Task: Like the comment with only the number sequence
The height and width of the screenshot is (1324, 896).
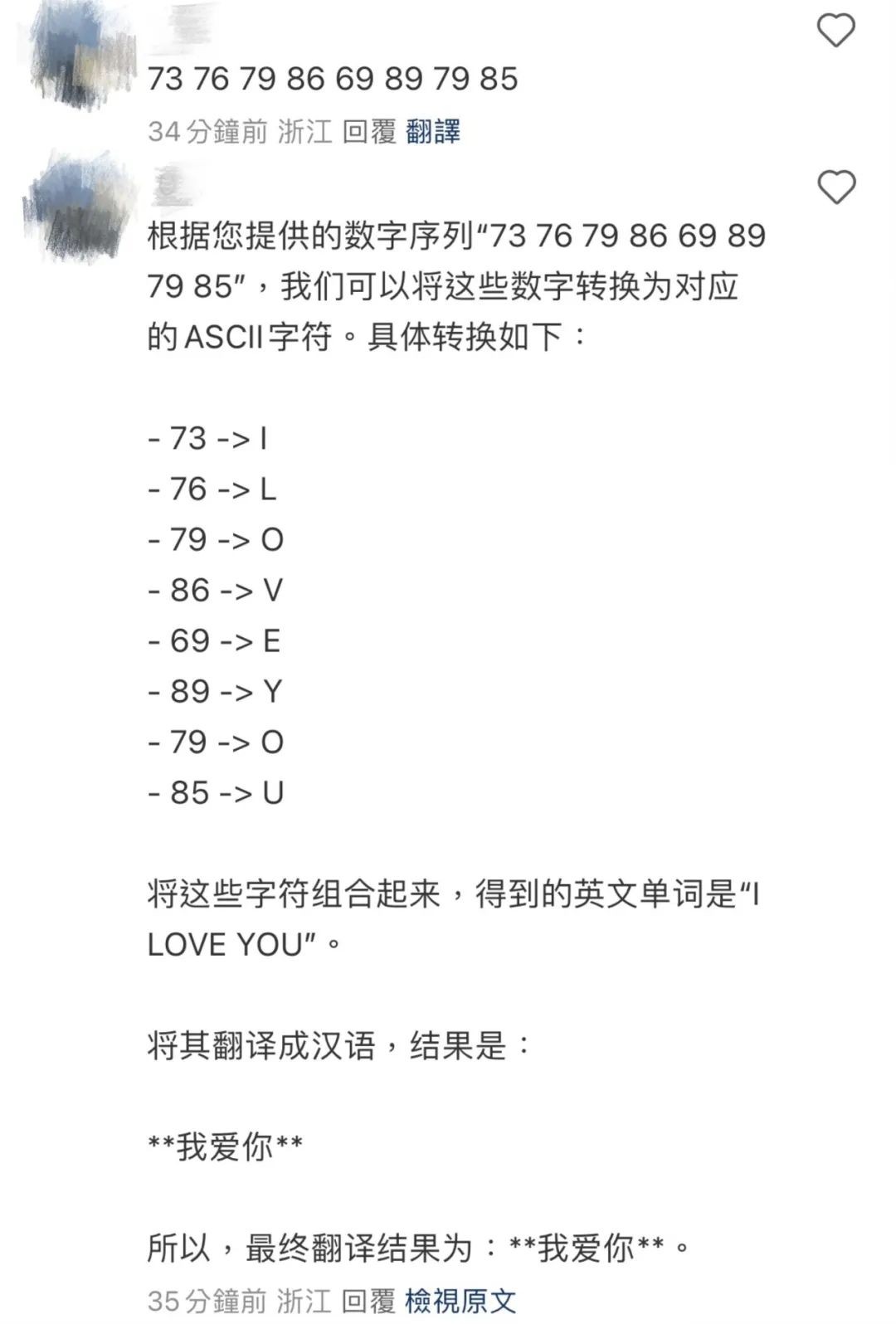Action: [x=835, y=32]
